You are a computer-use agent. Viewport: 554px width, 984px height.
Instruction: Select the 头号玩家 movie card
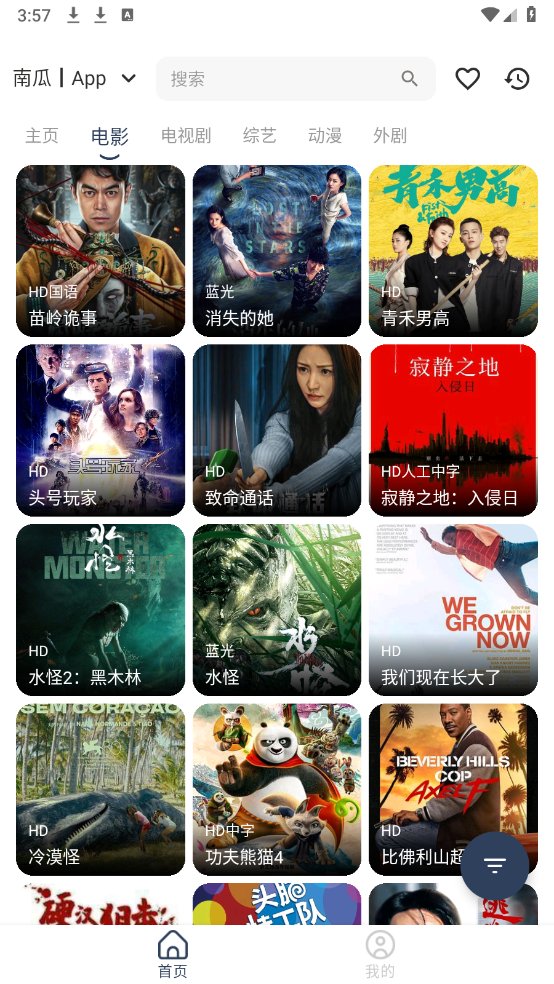click(100, 430)
